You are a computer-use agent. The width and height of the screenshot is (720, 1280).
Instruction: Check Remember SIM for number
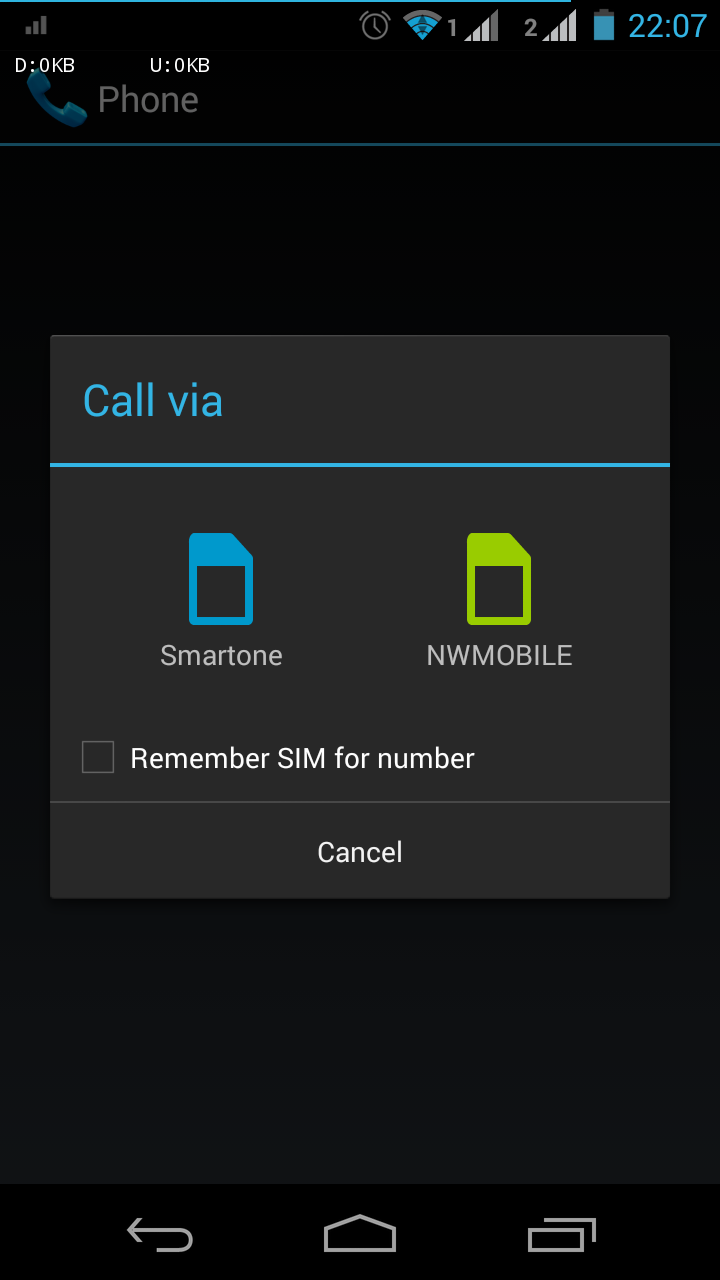98,758
